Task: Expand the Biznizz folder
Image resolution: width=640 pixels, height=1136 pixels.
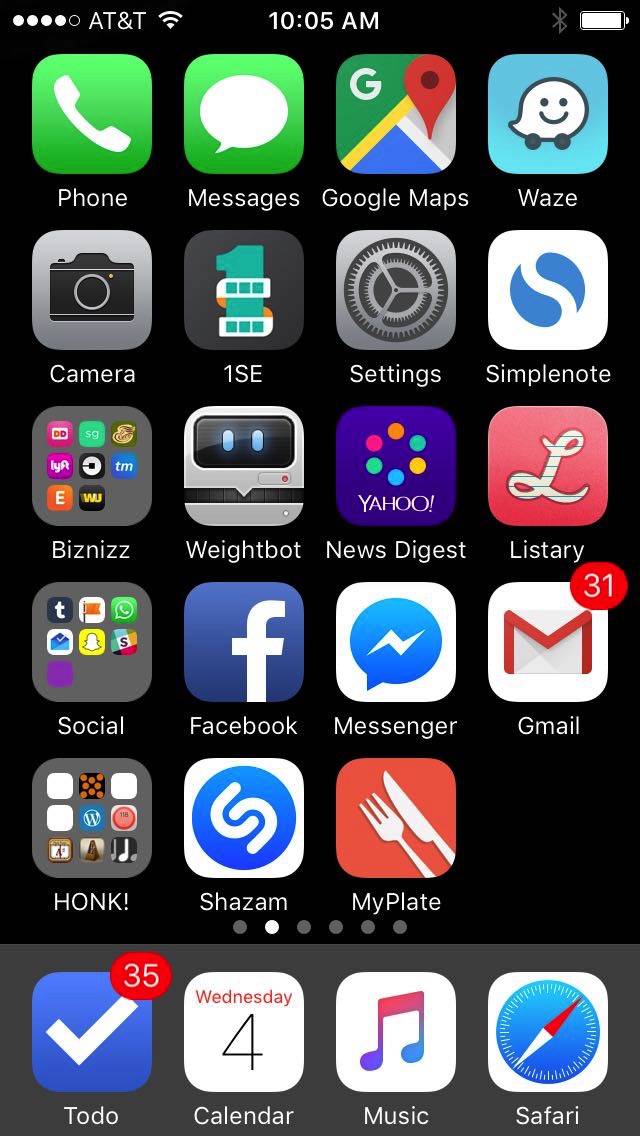Action: 92,466
